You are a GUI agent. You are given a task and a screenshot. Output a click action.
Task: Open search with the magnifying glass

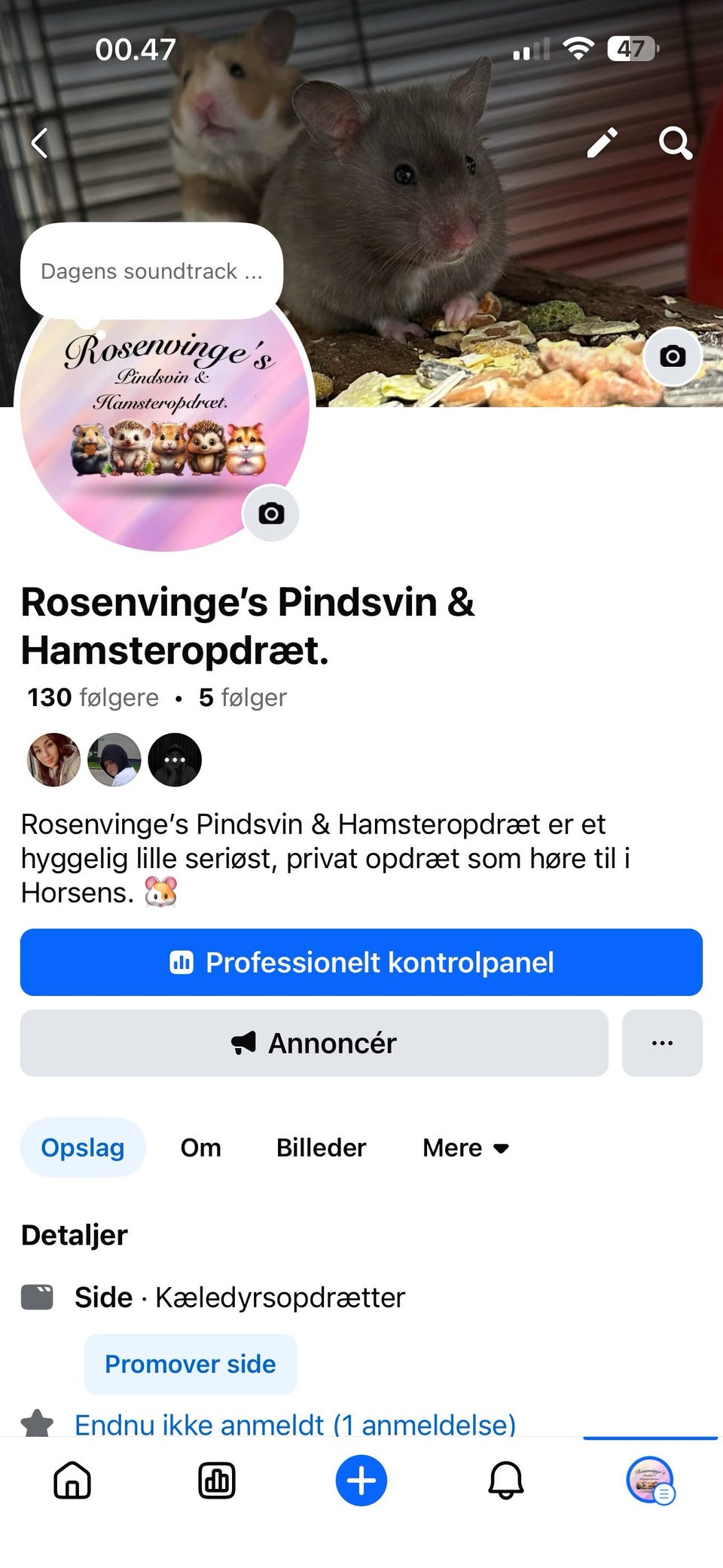675,142
